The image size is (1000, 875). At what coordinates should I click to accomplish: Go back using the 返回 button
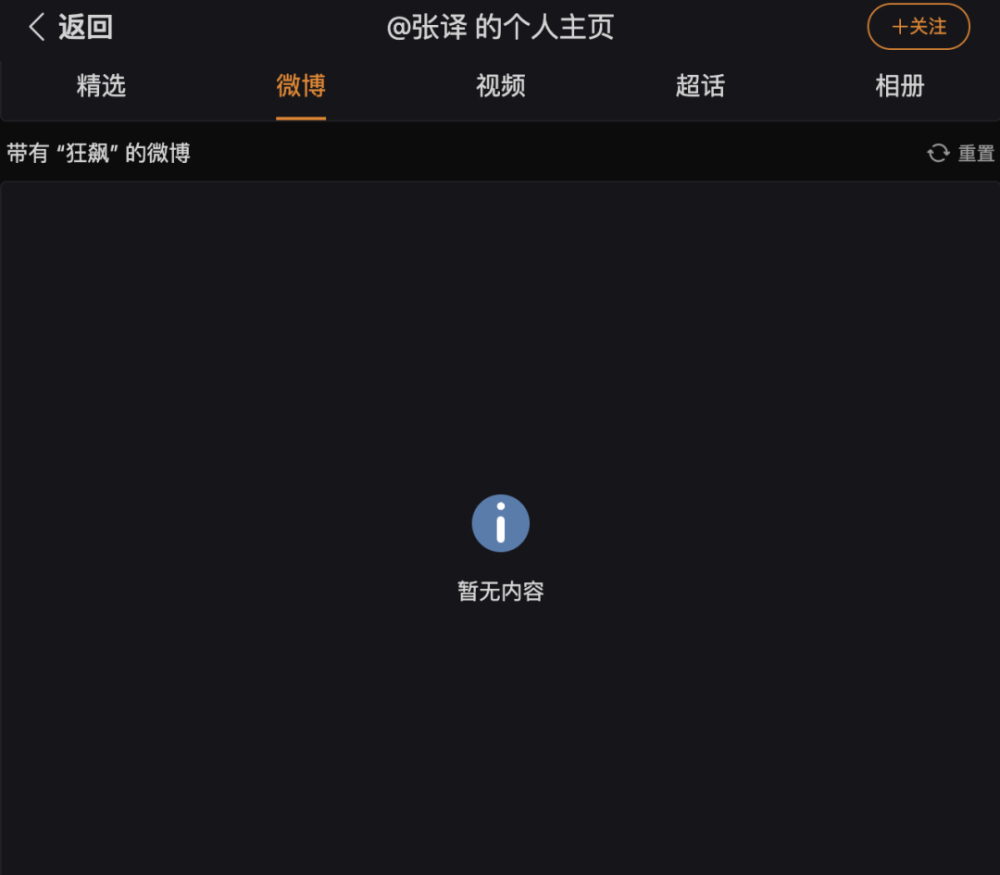point(70,27)
